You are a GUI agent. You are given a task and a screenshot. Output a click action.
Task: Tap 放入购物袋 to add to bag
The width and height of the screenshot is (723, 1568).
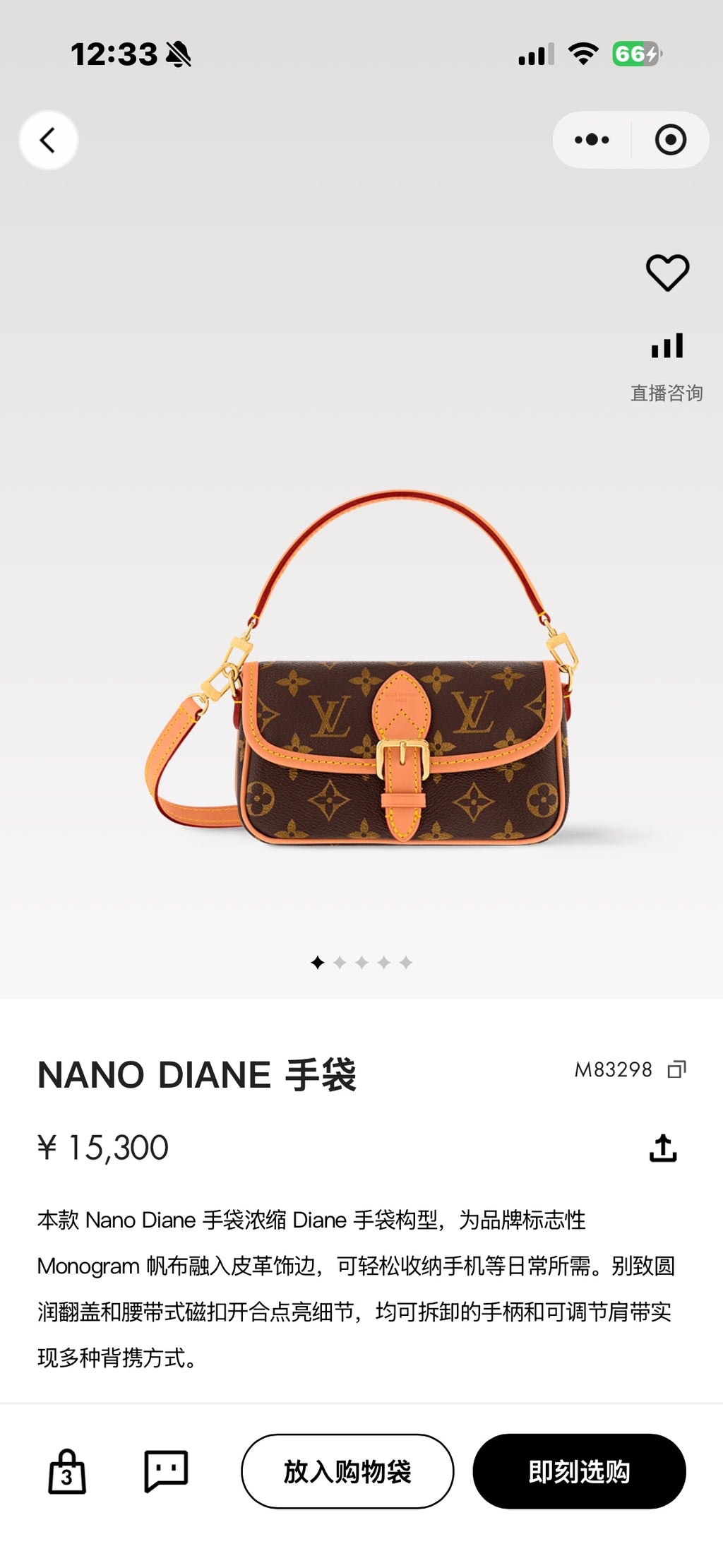[x=347, y=1471]
